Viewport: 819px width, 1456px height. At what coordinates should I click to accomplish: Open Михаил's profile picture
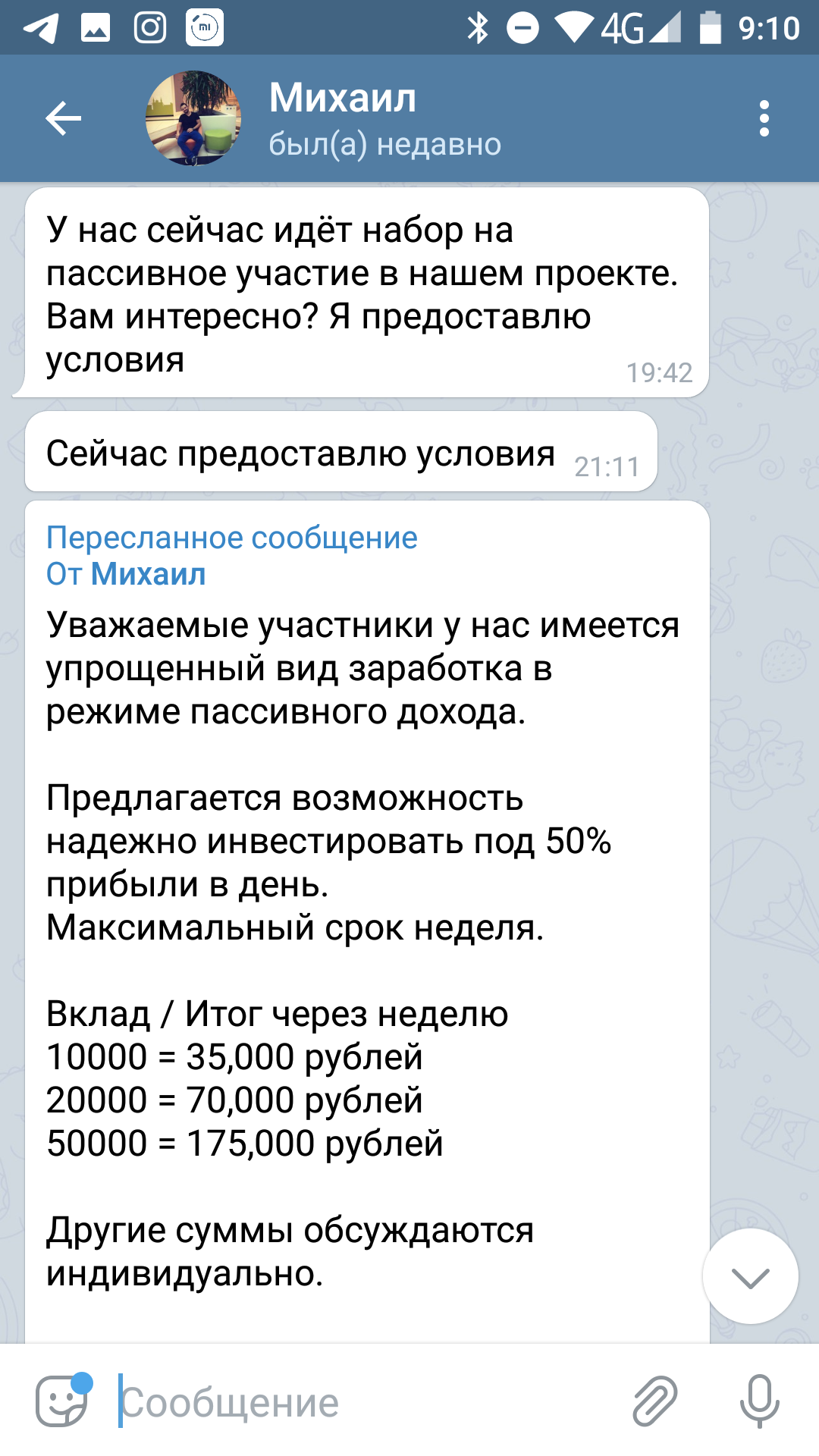click(x=193, y=118)
